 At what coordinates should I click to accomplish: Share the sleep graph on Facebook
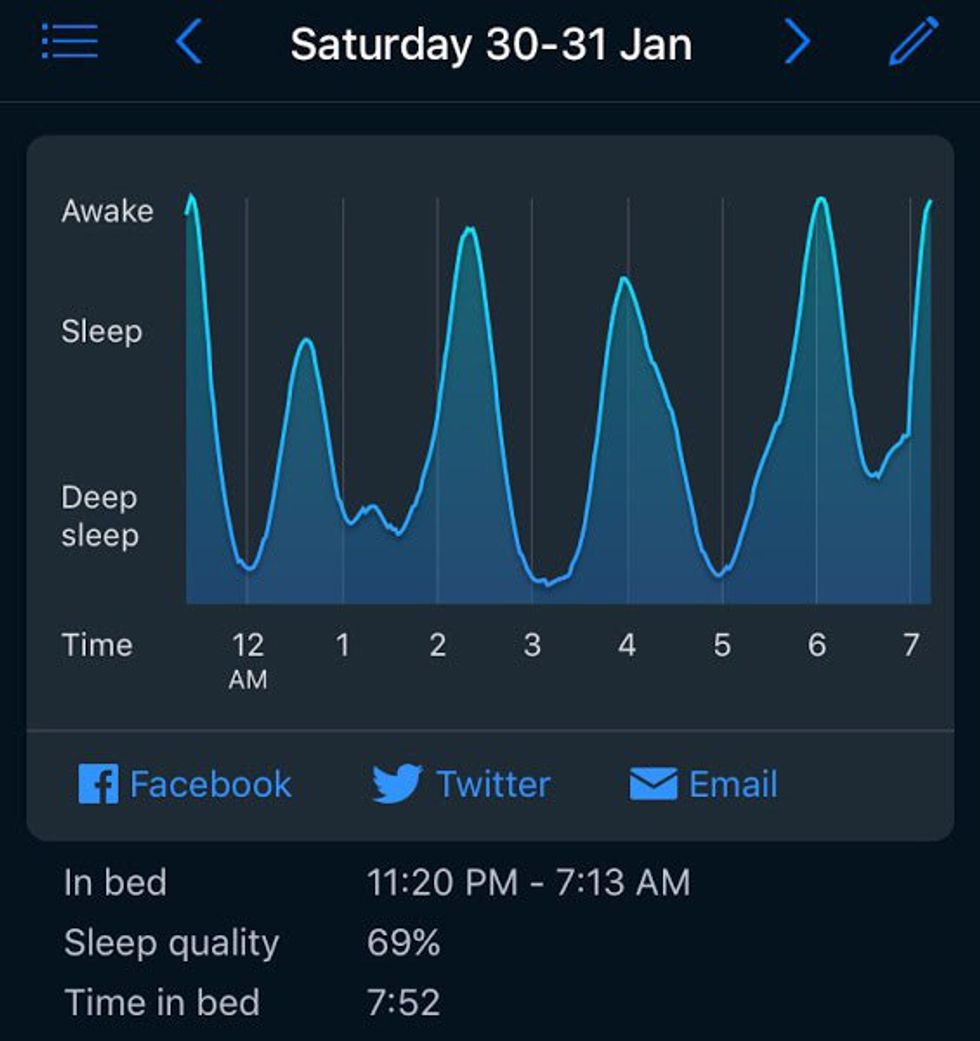[185, 784]
